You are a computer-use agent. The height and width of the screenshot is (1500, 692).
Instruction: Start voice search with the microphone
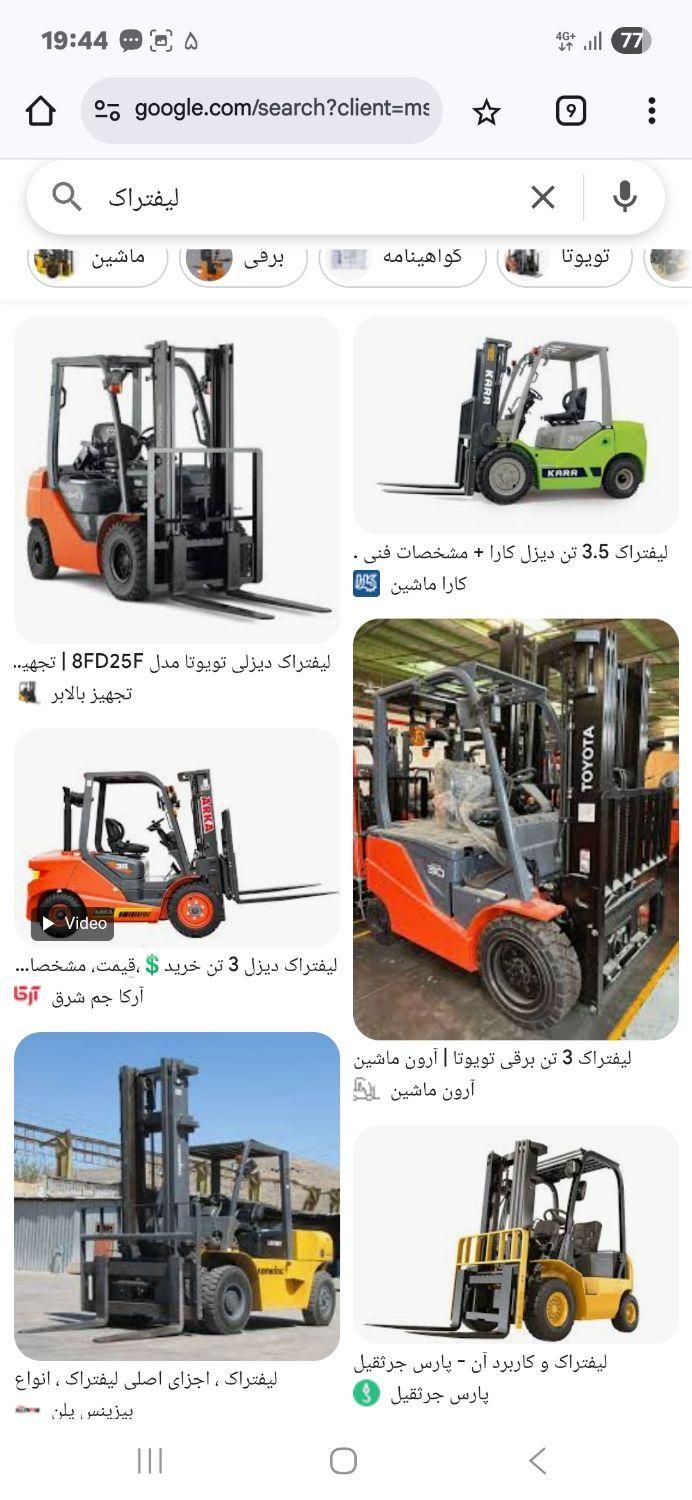625,197
